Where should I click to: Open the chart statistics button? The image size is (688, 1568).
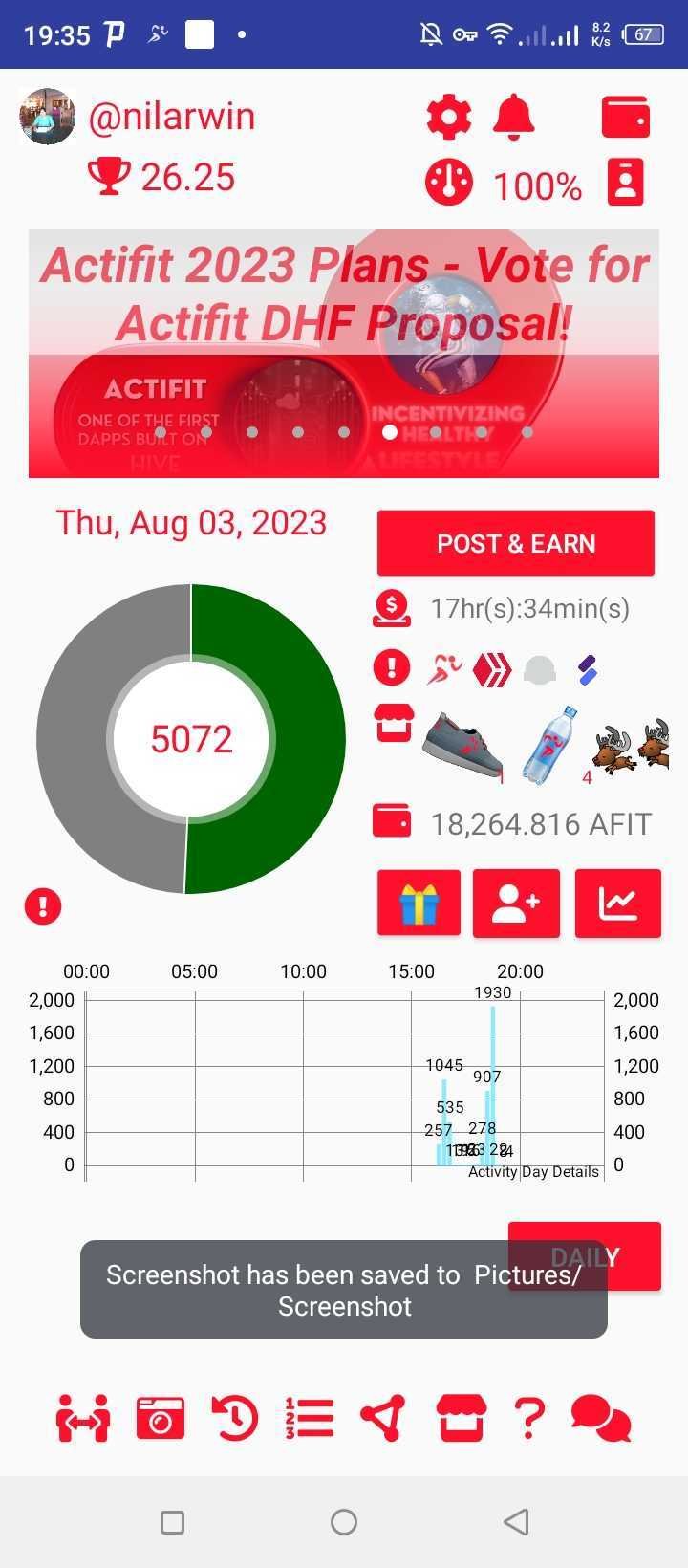[617, 903]
